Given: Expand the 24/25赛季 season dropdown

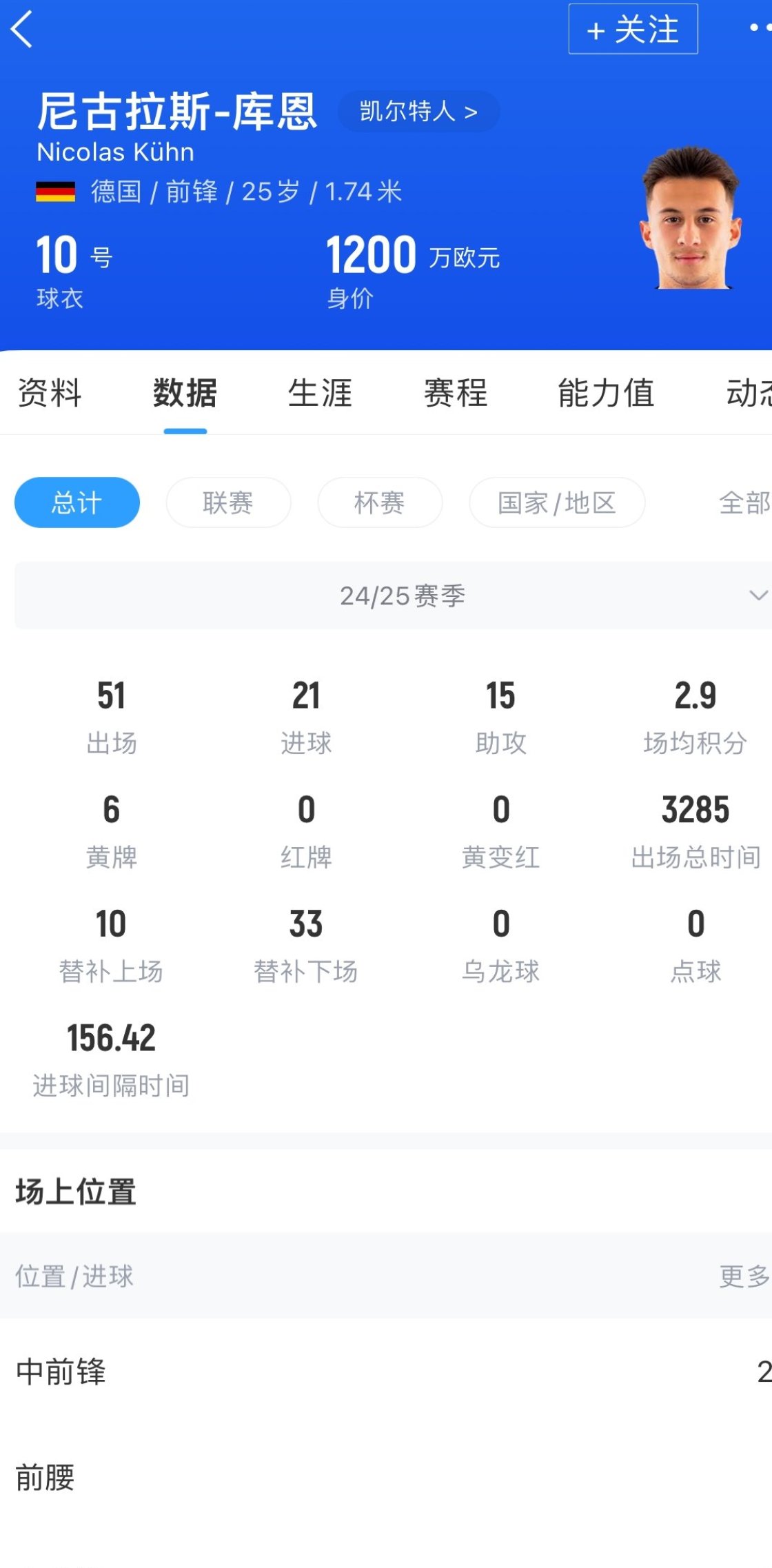Looking at the screenshot, I should [403, 595].
